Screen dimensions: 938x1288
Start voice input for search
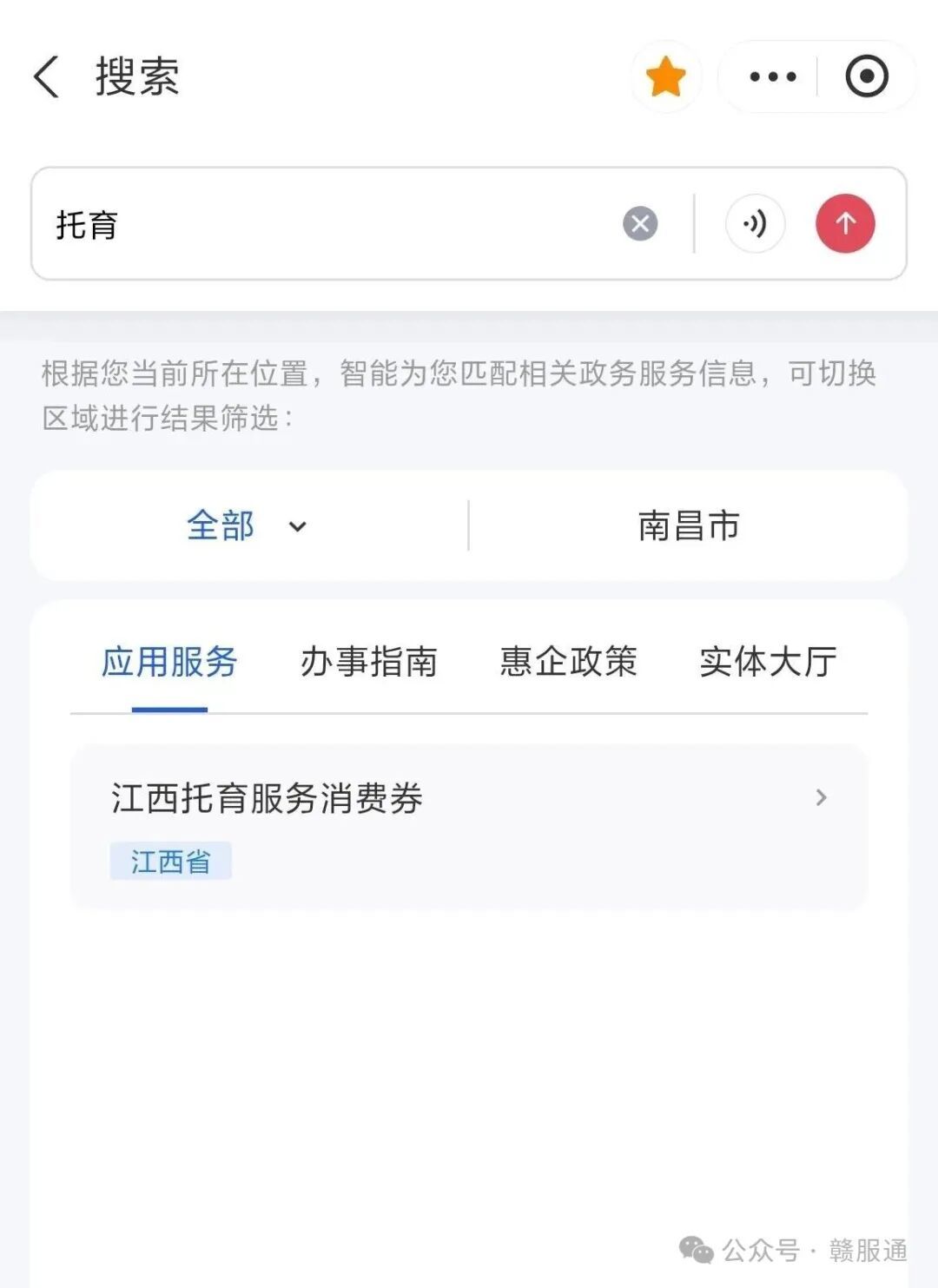pos(755,224)
